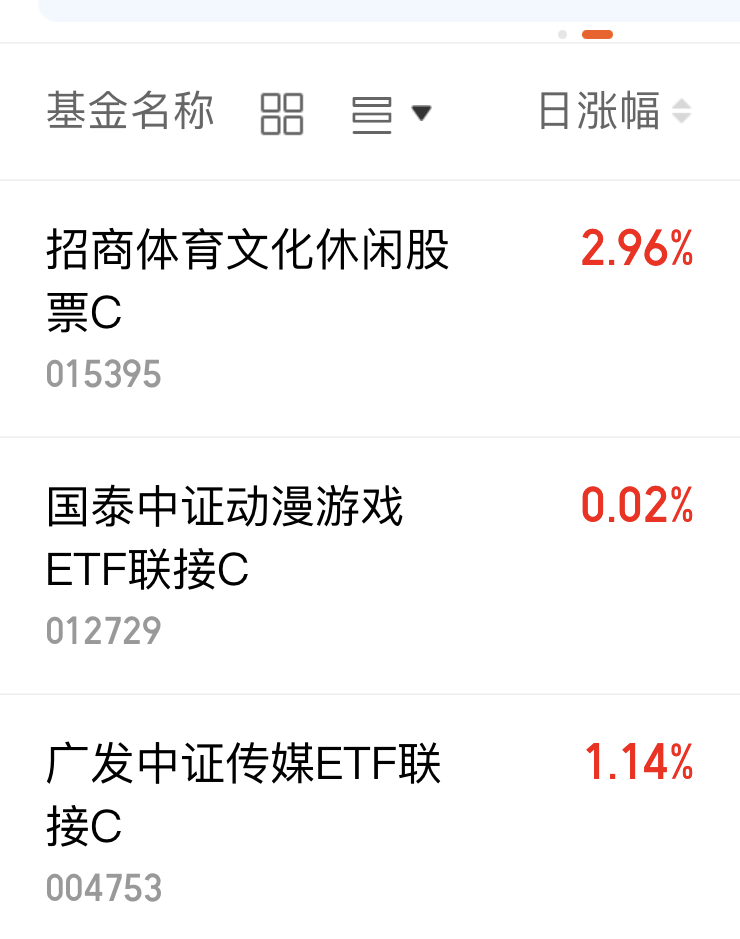The width and height of the screenshot is (740, 939).
Task: Open the list view style dropdown
Action: coord(391,114)
